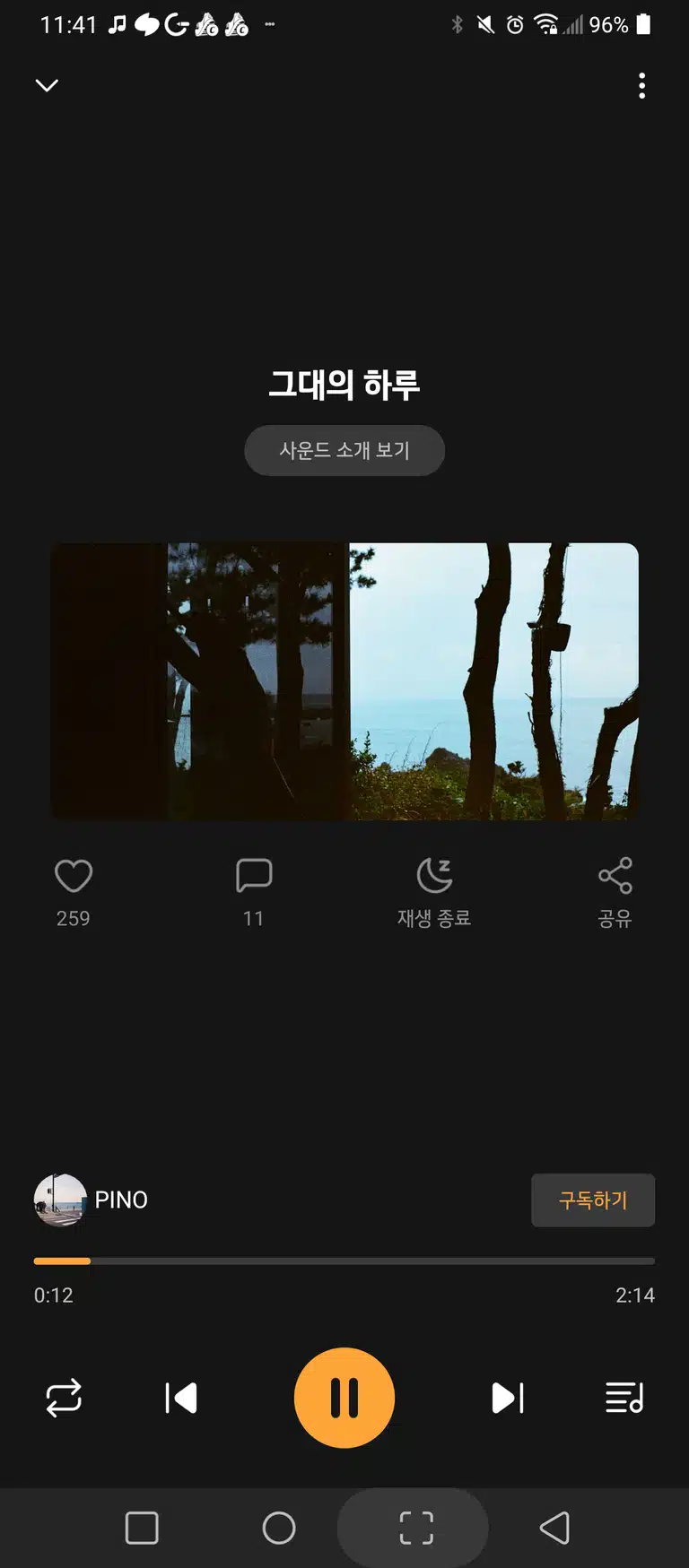Jump to a point on the progress bar
Screen dimensions: 689x1568
344,1260
